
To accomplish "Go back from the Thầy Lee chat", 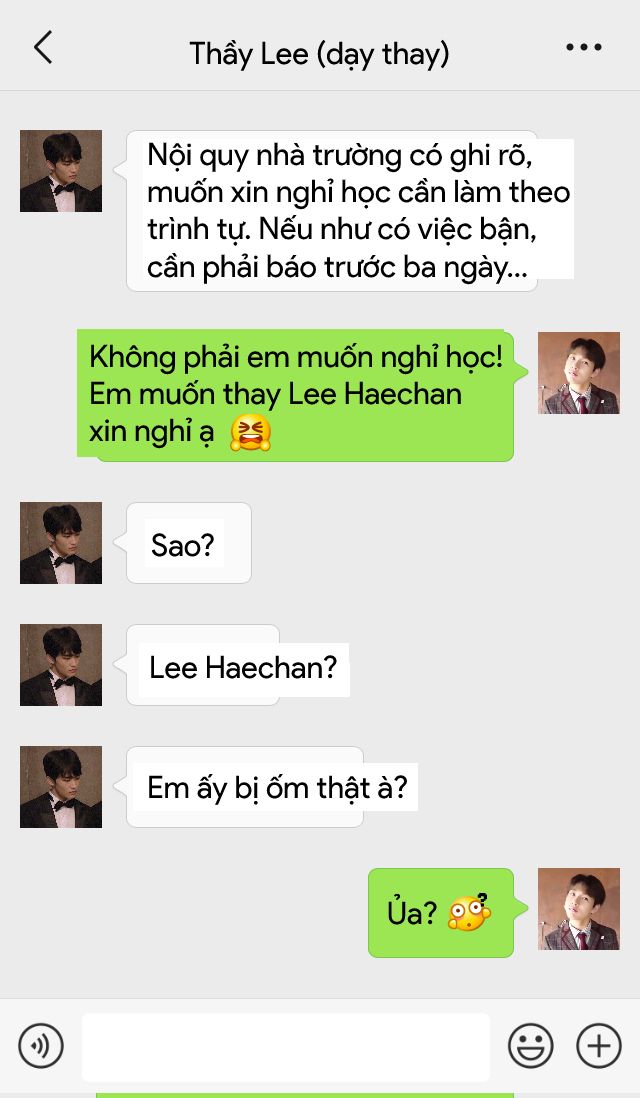I will click(43, 48).
